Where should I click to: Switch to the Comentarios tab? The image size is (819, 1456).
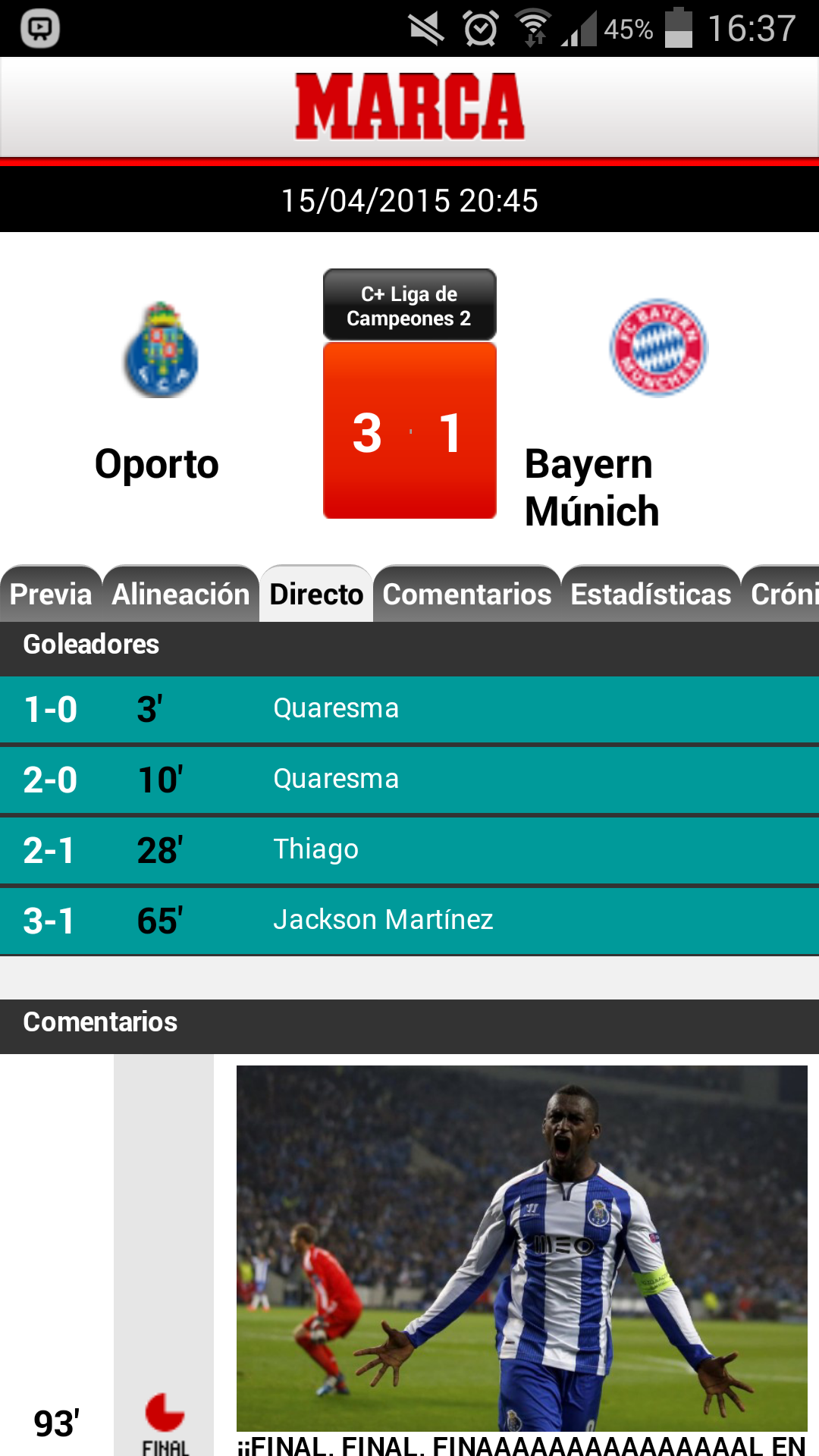466,594
